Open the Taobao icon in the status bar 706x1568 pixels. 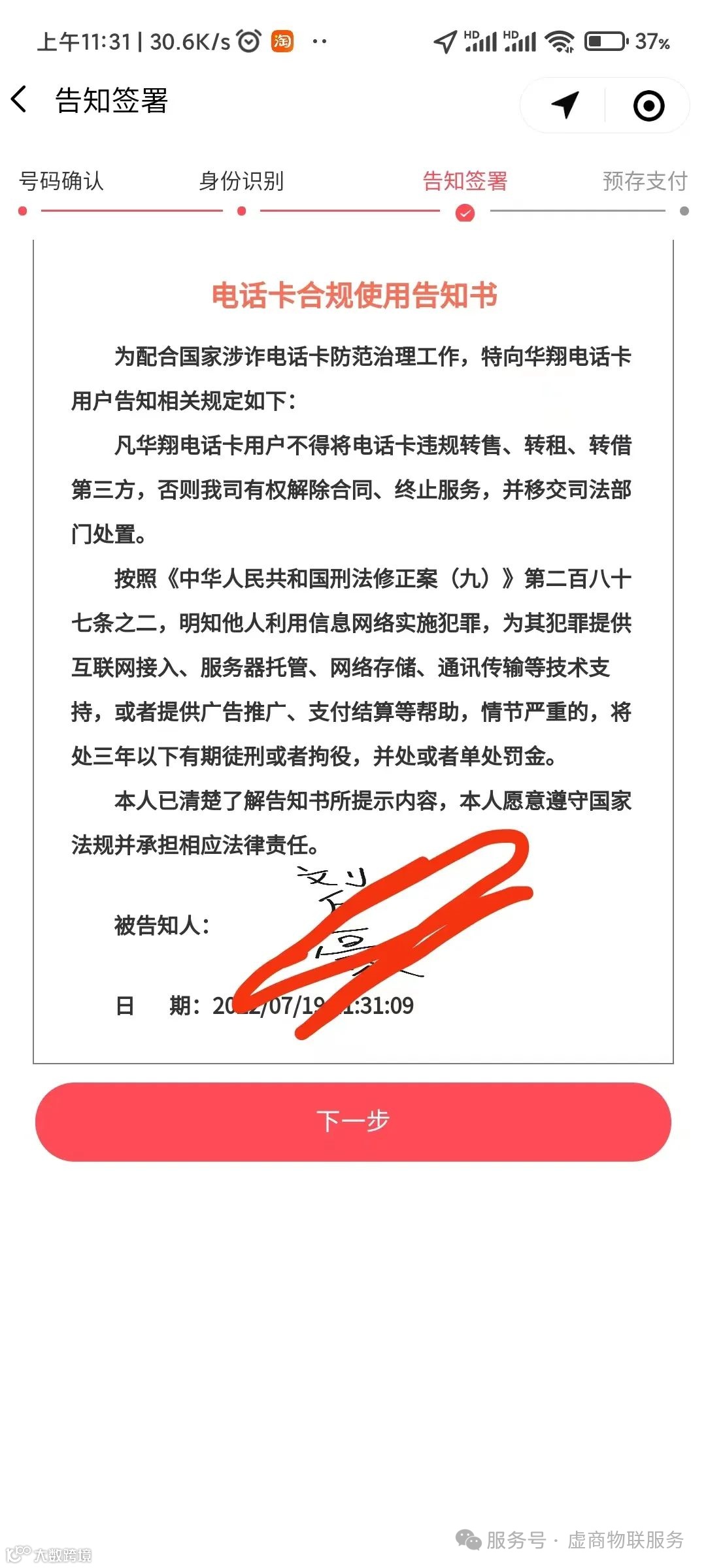pos(282,41)
